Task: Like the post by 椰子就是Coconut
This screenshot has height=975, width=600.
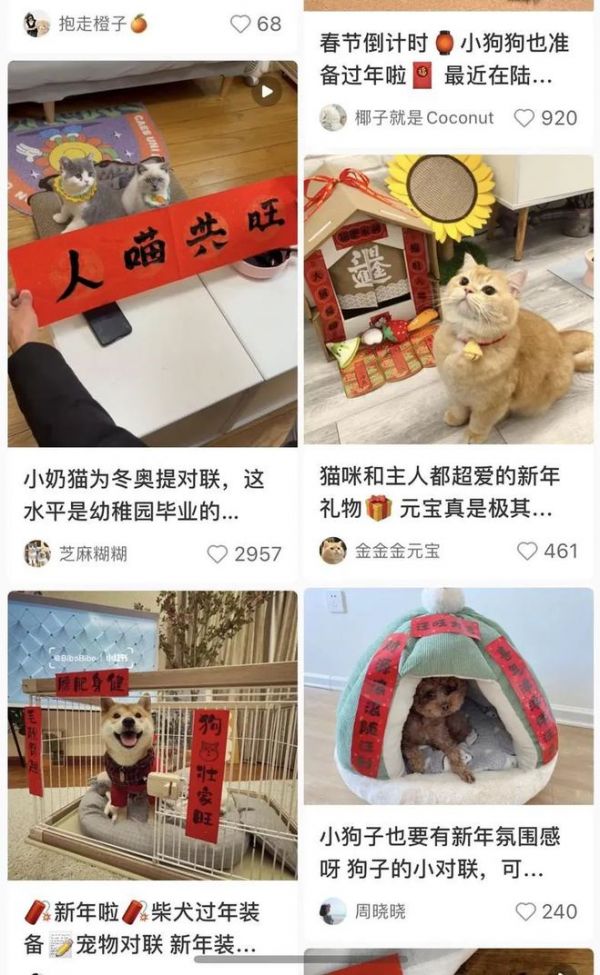Action: pos(525,118)
